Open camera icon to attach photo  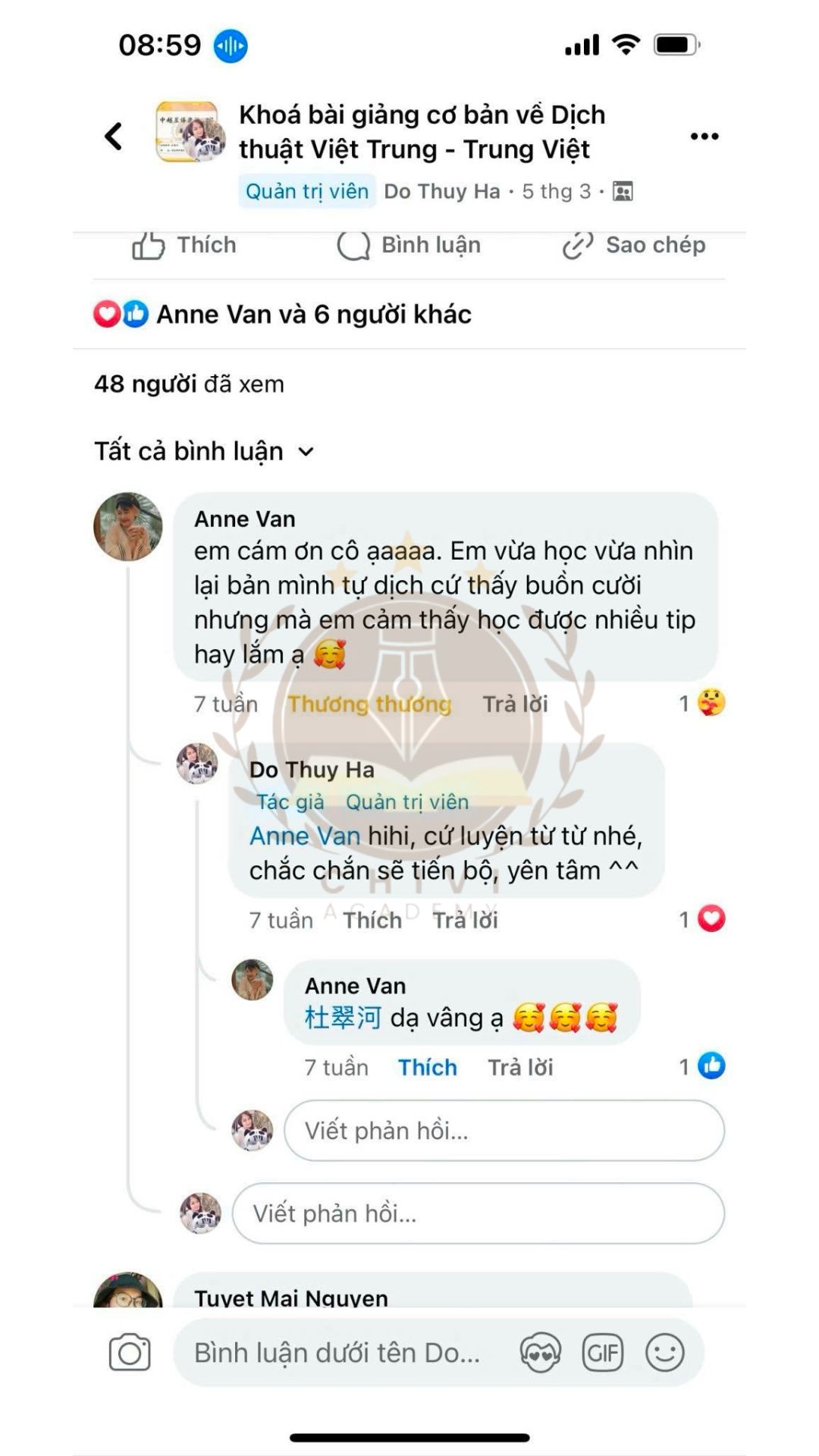click(x=130, y=1352)
